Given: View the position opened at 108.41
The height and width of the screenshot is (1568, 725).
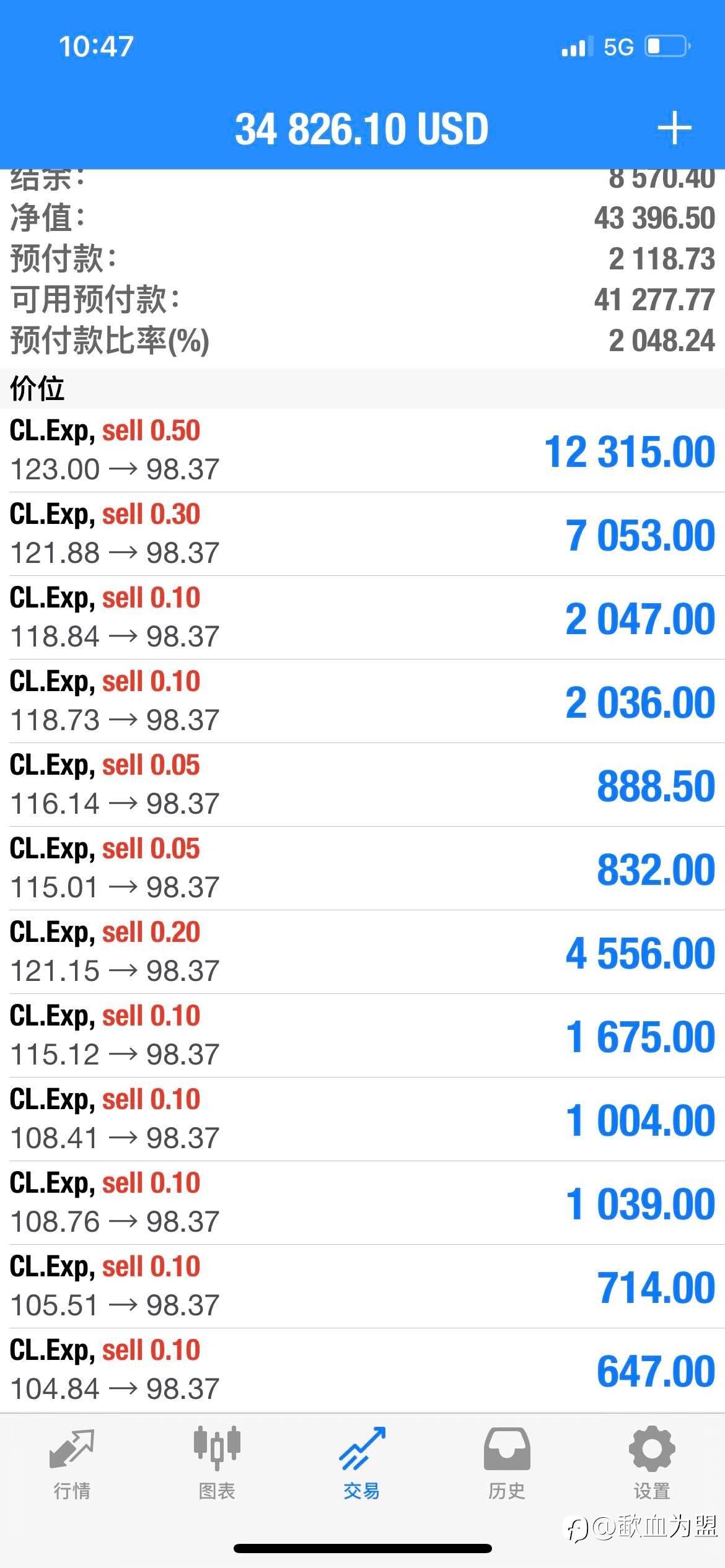Looking at the screenshot, I should coord(362,1119).
